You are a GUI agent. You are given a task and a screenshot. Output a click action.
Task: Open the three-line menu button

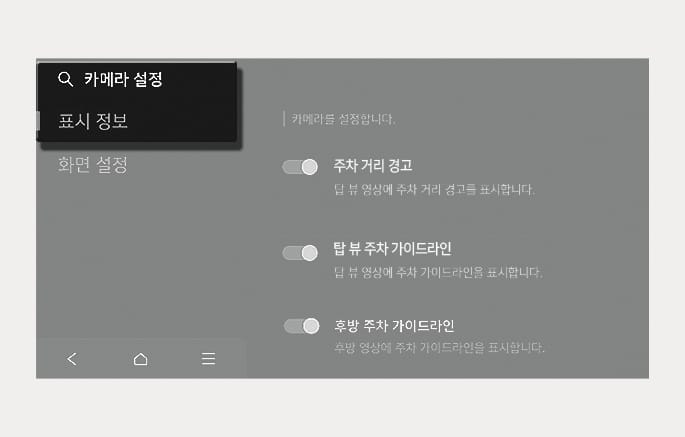tap(208, 359)
